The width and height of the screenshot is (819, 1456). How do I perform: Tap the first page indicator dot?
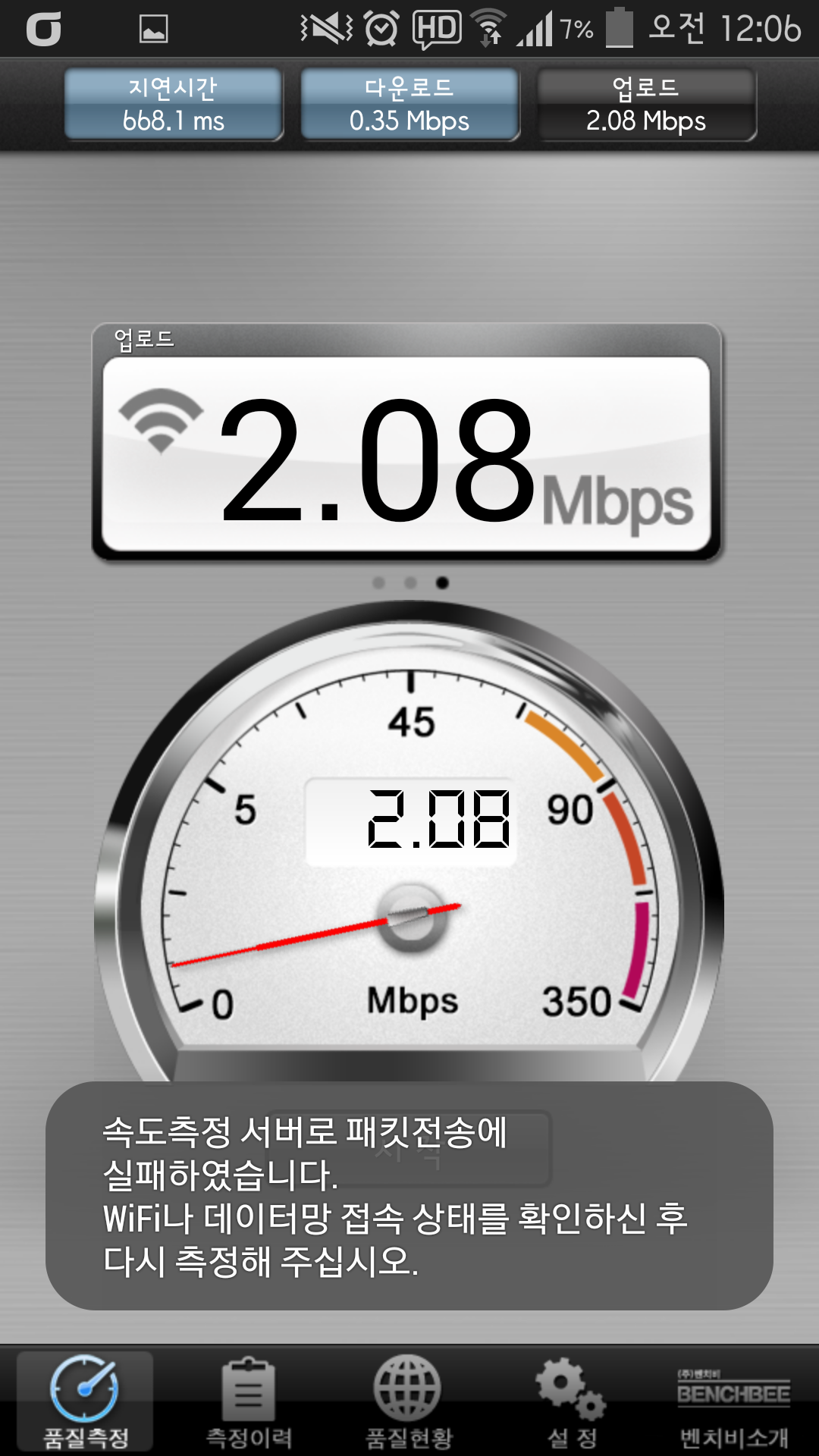[378, 582]
